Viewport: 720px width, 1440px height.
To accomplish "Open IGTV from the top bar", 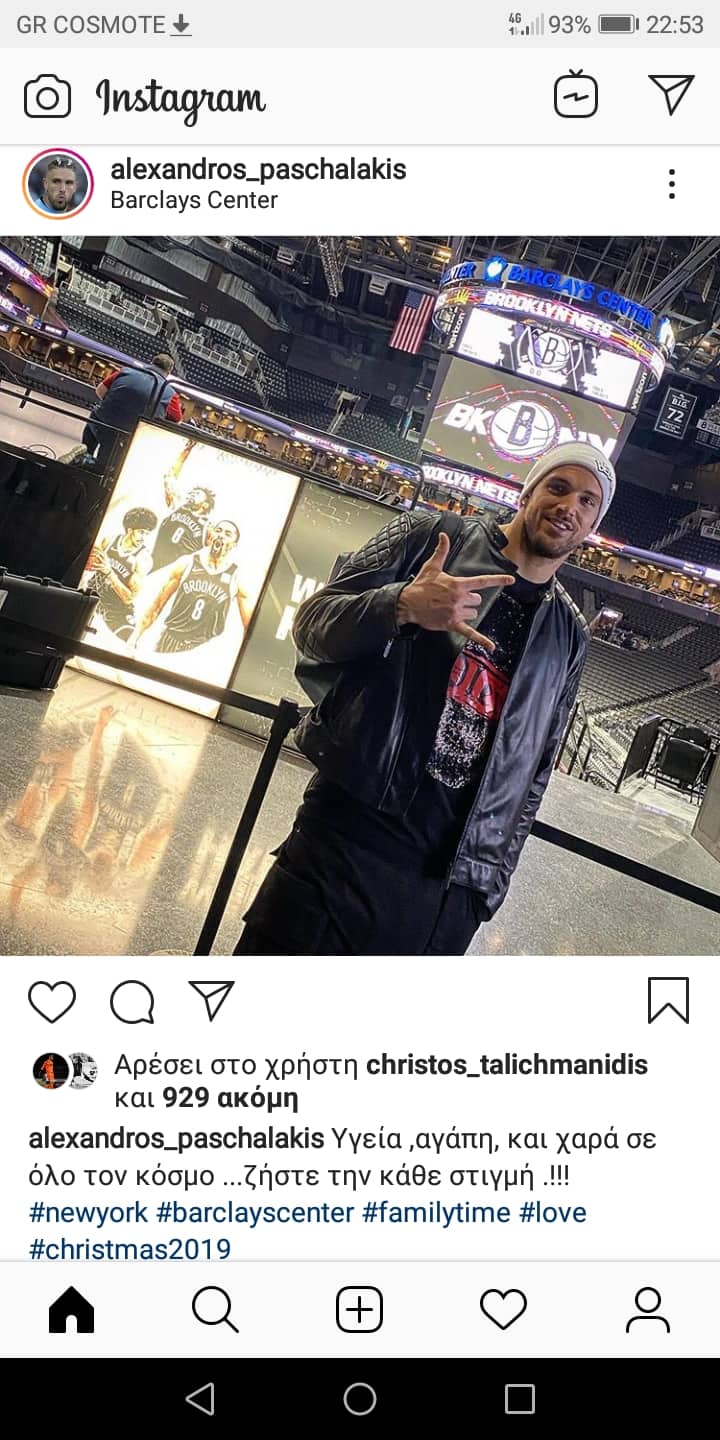I will tap(576, 96).
